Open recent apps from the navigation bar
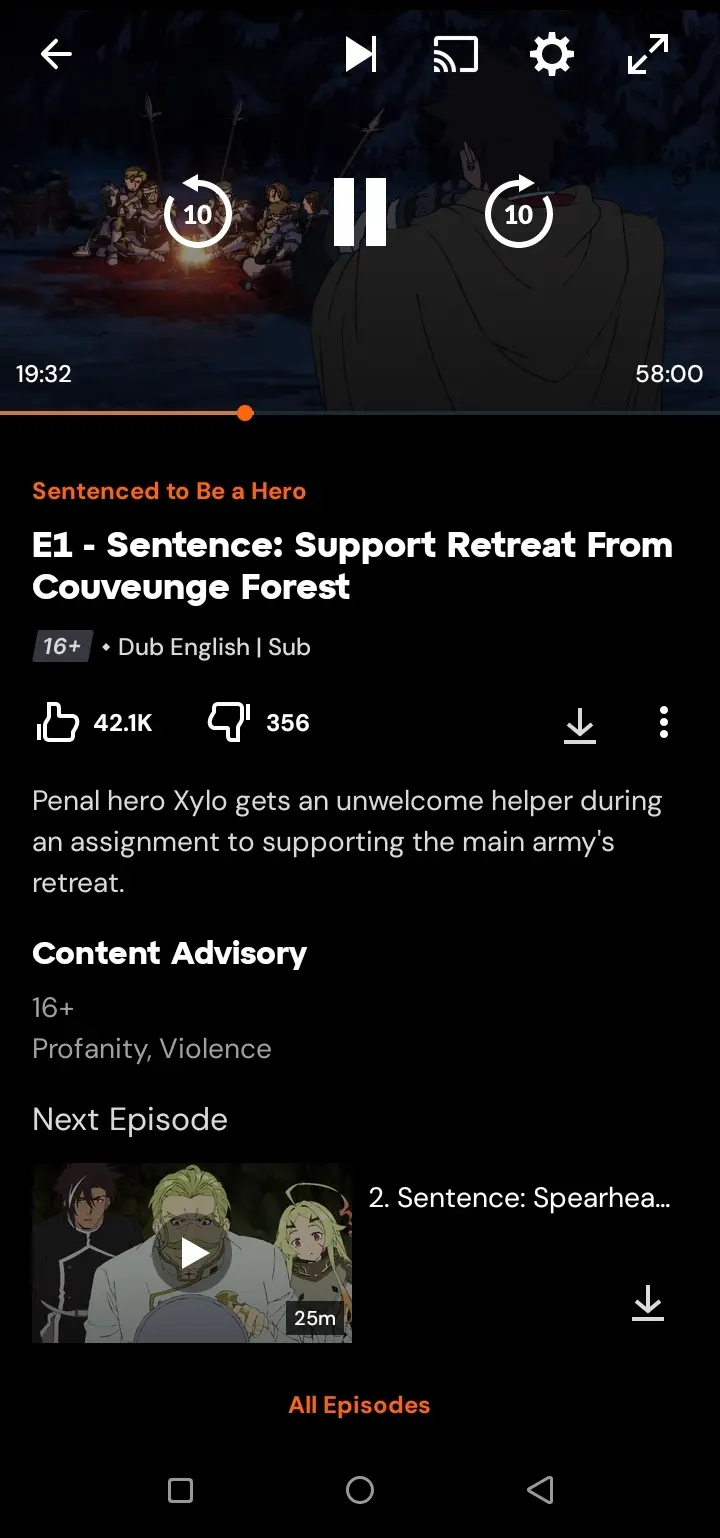The width and height of the screenshot is (720, 1538). (x=180, y=1491)
